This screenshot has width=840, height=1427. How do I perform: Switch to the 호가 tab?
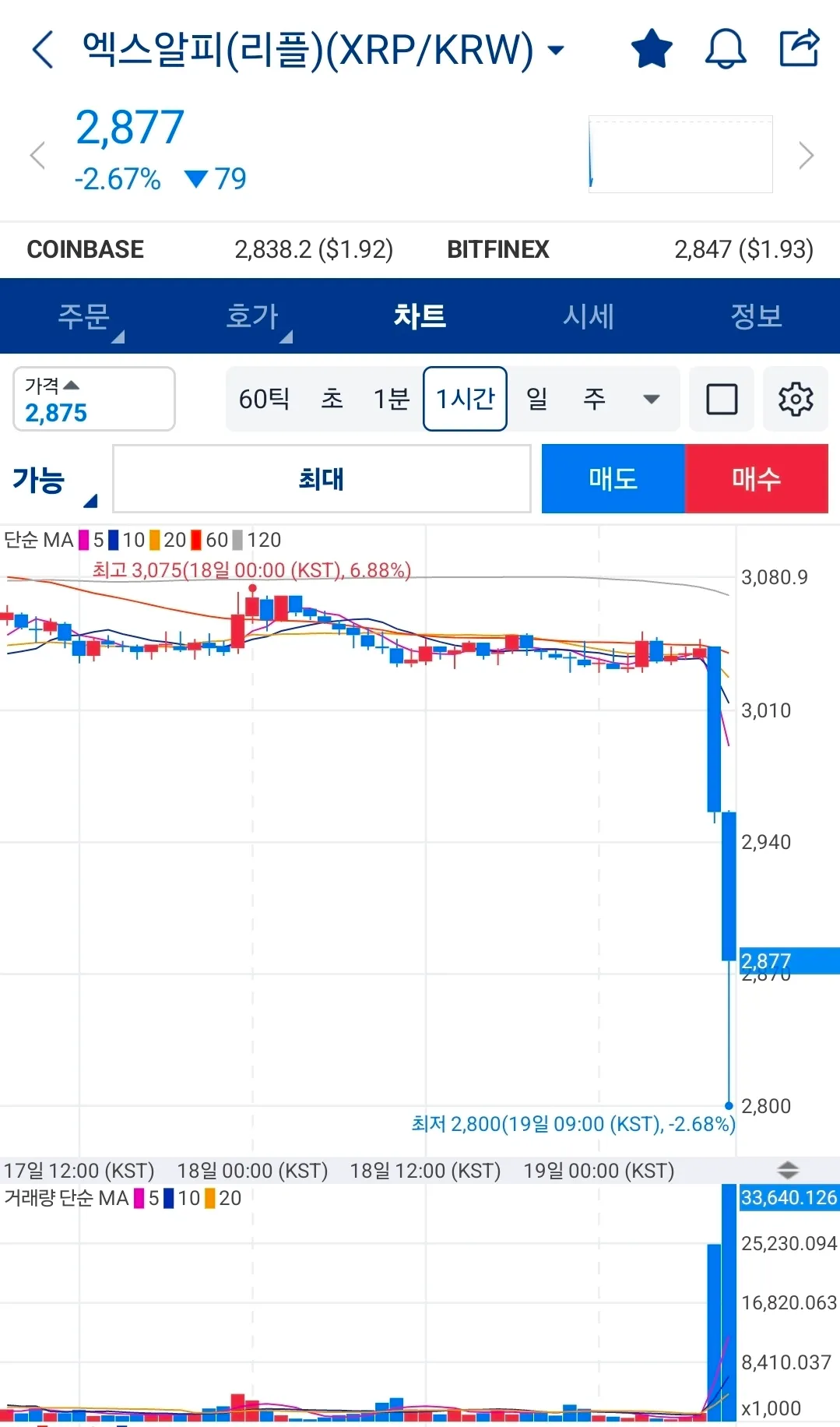point(252,316)
